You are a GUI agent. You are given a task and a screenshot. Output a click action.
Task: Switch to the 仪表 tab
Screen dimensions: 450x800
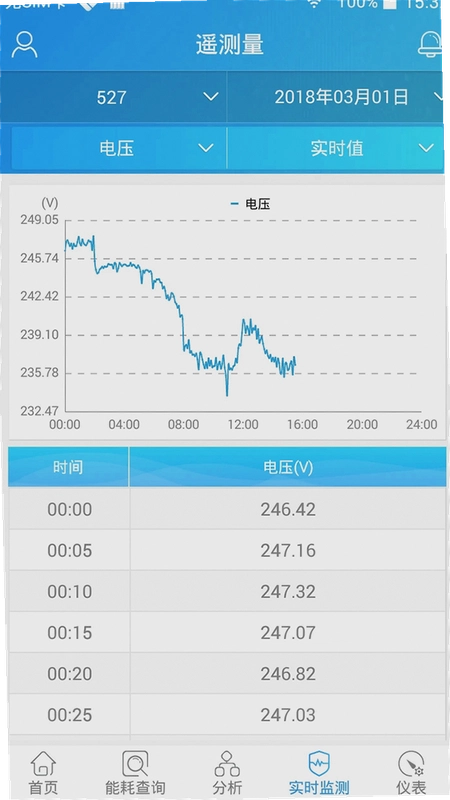[411, 772]
